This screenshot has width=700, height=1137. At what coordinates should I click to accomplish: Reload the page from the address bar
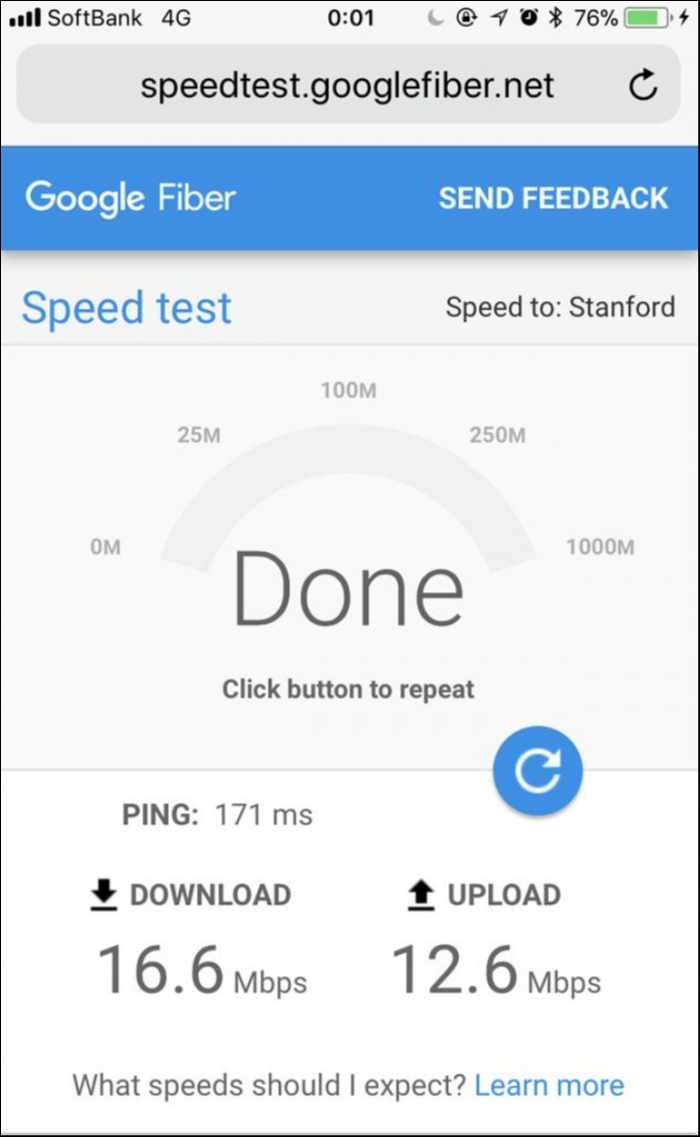[643, 86]
